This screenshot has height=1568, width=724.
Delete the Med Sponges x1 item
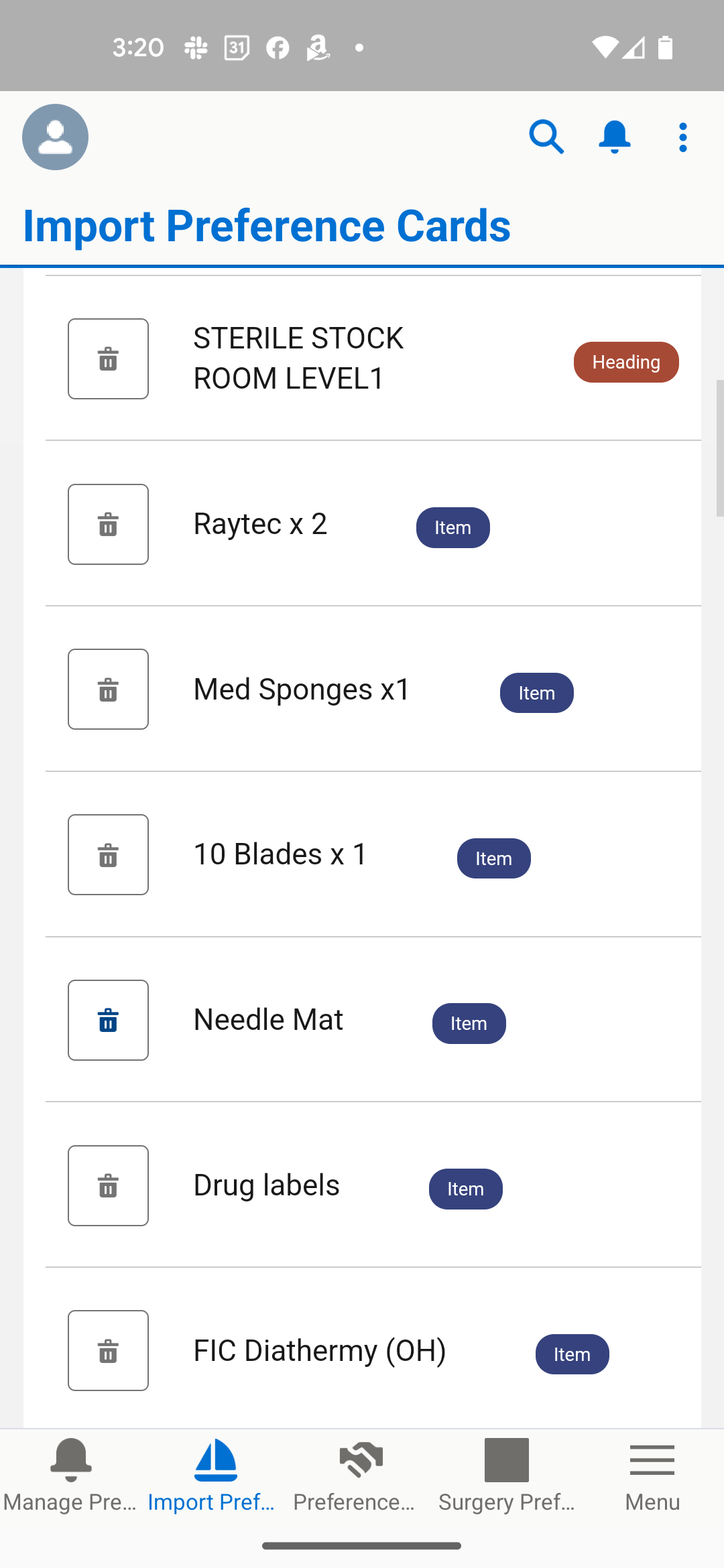107,689
